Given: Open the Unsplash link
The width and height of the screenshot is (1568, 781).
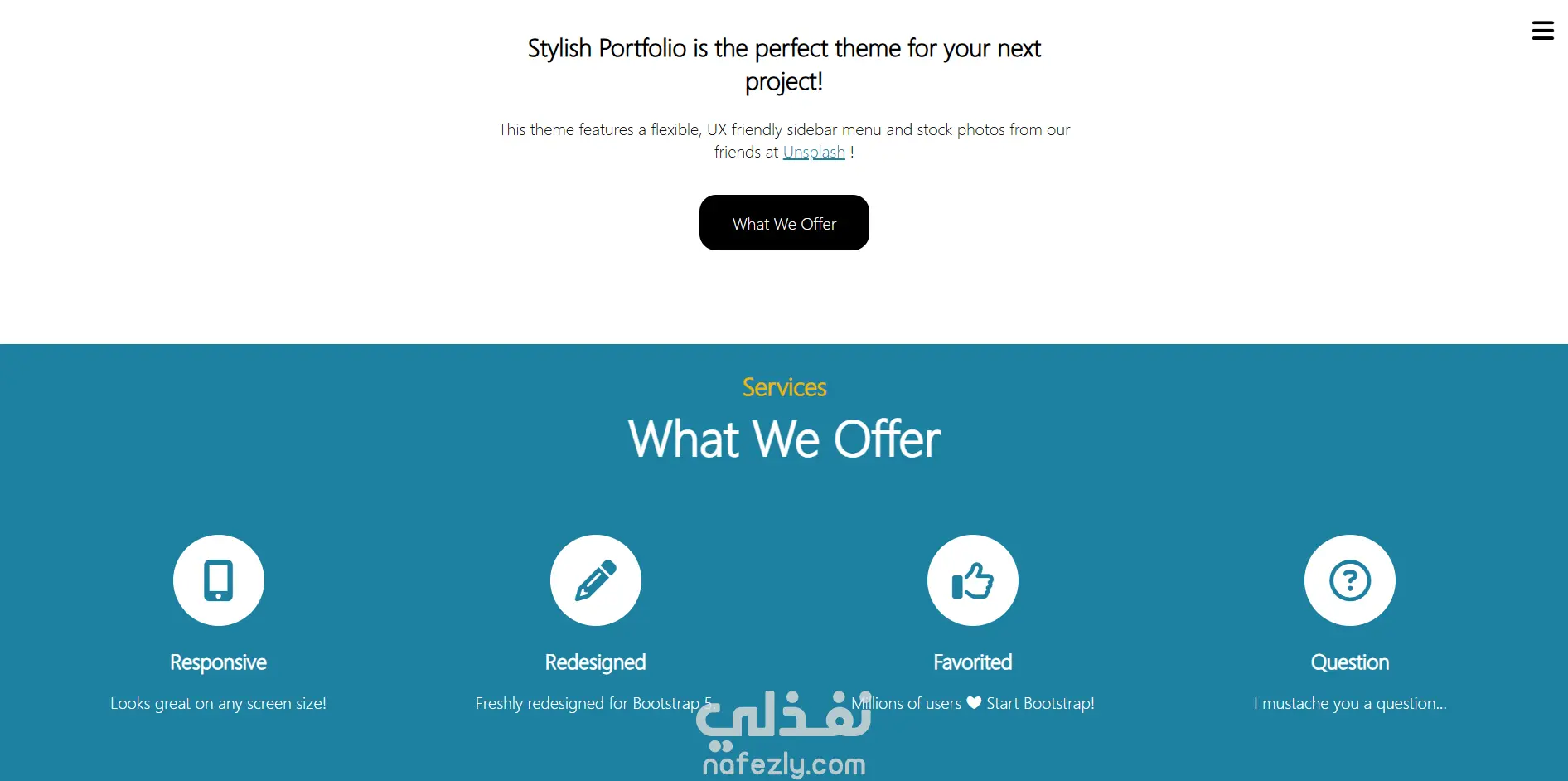Looking at the screenshot, I should tap(813, 152).
